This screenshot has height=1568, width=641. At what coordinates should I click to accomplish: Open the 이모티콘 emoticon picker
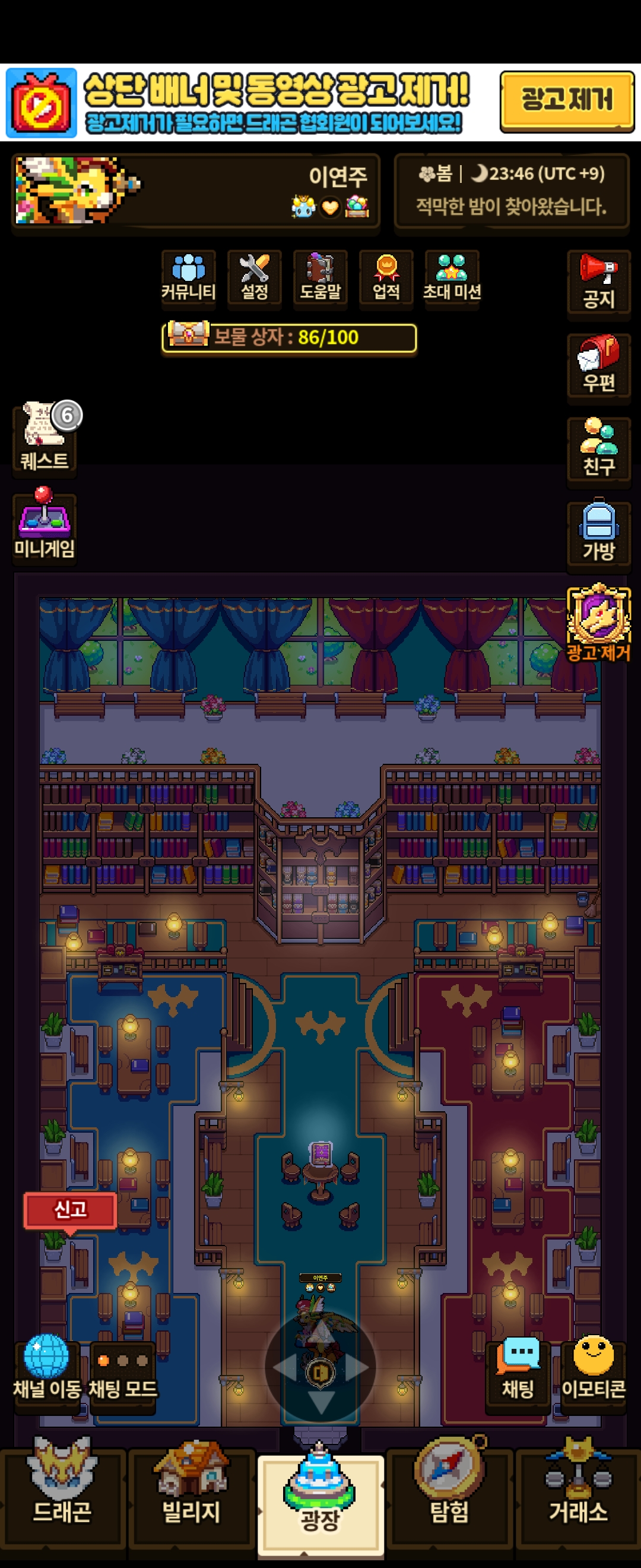(594, 1370)
